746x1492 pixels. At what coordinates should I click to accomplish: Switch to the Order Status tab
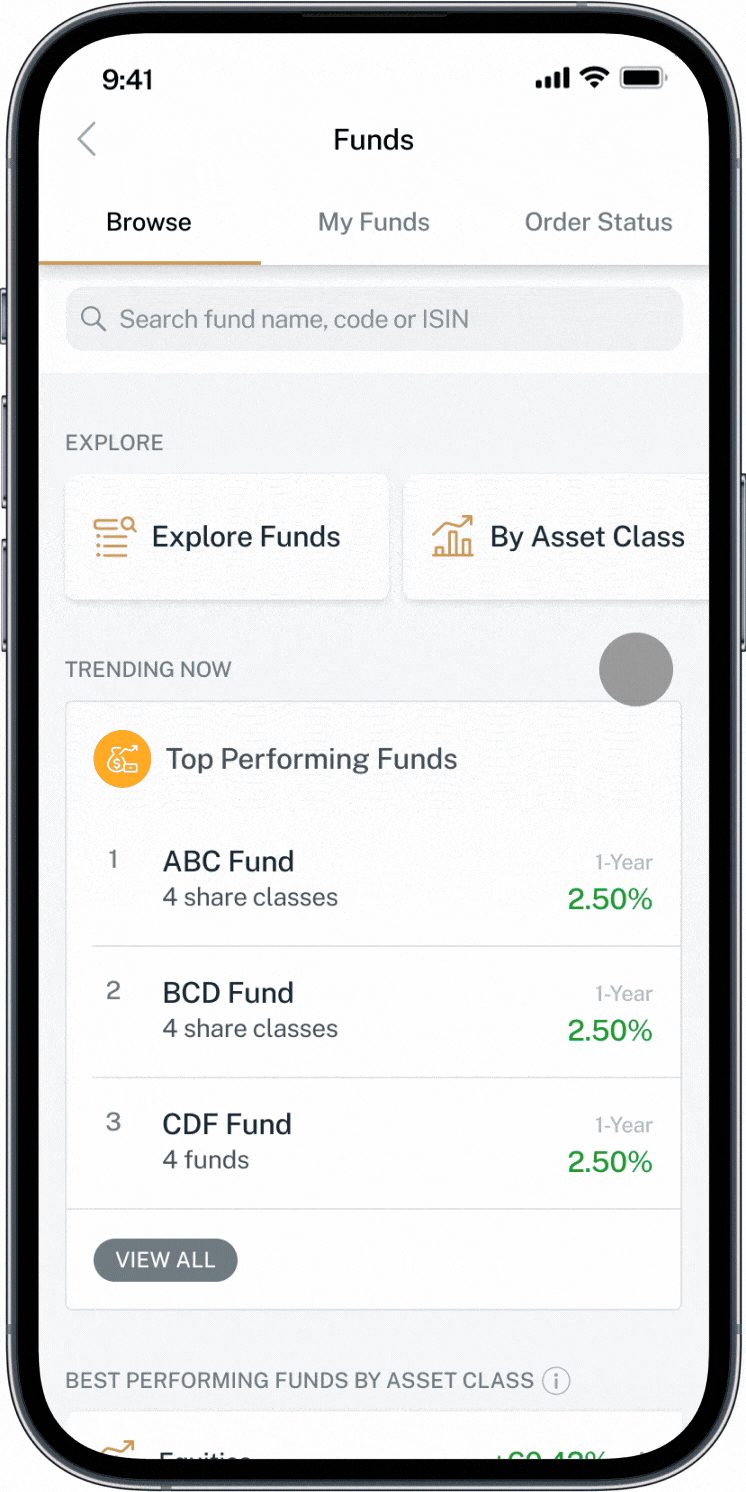coord(598,222)
